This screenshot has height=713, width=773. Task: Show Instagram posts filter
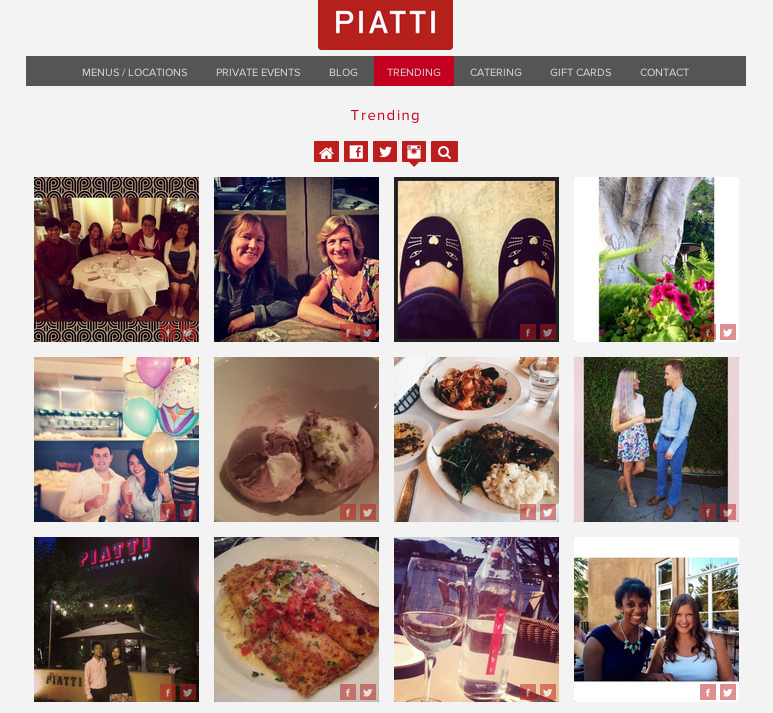[414, 152]
